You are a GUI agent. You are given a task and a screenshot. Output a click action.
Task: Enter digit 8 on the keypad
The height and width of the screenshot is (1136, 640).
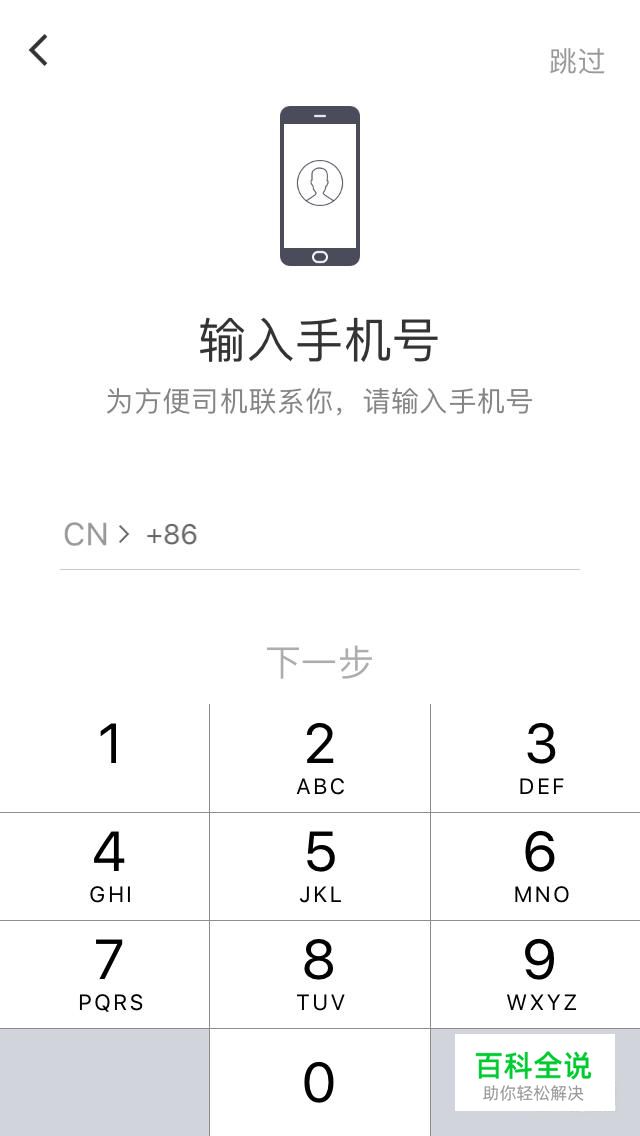pyautogui.click(x=320, y=974)
